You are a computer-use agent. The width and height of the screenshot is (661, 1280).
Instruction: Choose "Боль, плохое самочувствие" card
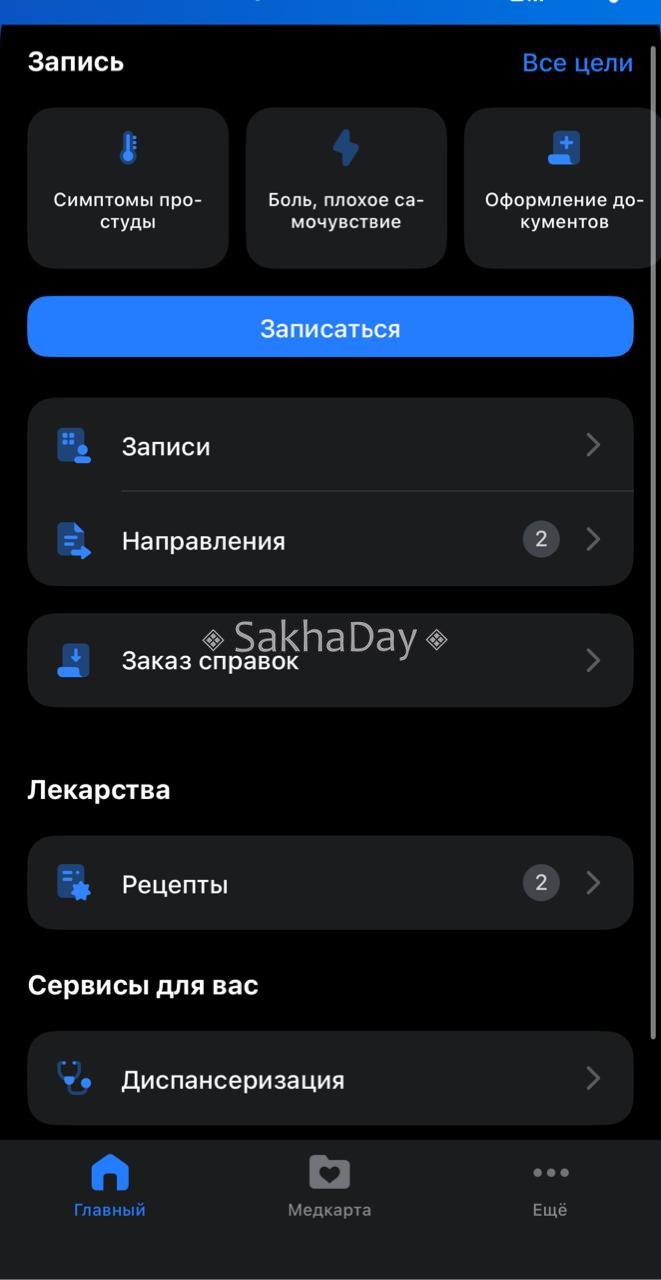click(x=346, y=188)
